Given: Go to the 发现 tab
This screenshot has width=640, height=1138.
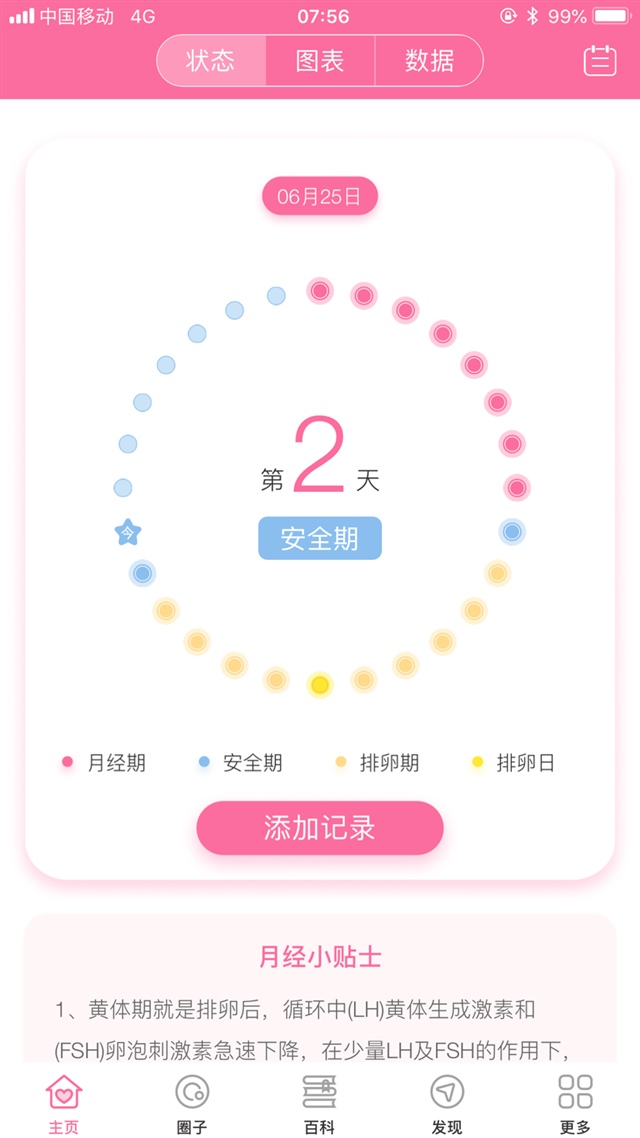Looking at the screenshot, I should click(x=447, y=1103).
